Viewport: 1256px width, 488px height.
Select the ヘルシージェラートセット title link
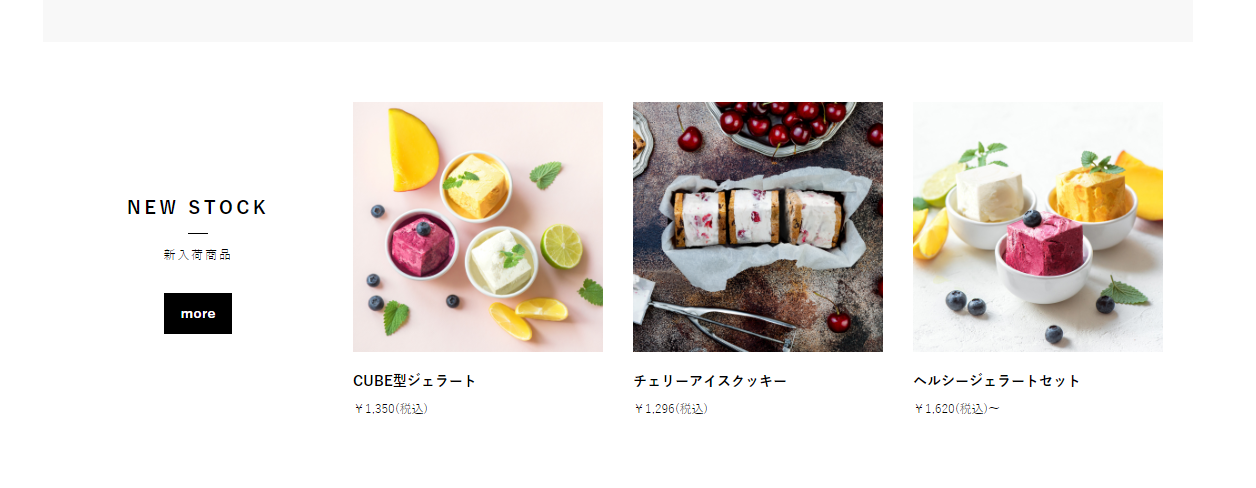(997, 381)
